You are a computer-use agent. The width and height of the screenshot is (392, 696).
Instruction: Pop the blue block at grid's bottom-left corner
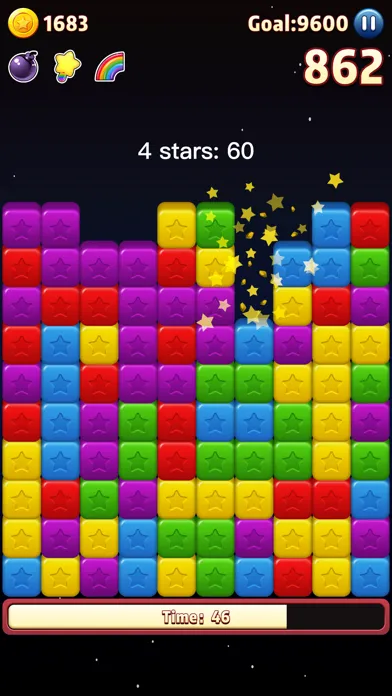click(x=21, y=577)
